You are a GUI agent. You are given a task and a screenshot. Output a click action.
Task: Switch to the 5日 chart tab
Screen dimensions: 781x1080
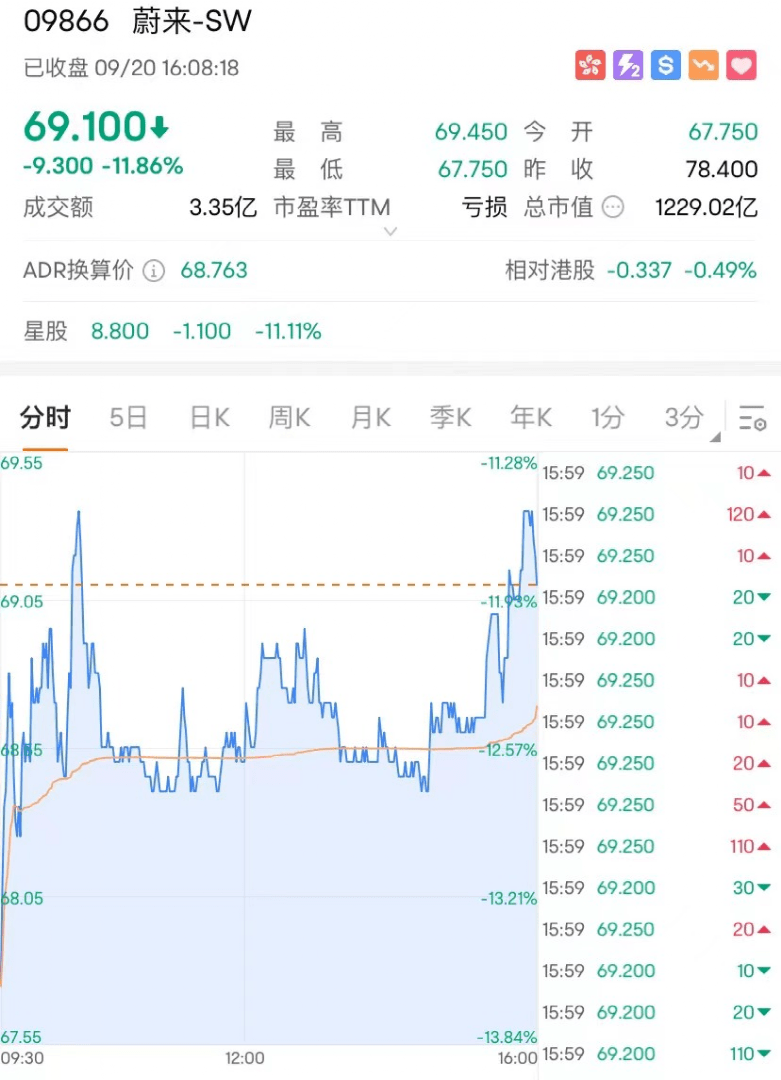pos(128,417)
